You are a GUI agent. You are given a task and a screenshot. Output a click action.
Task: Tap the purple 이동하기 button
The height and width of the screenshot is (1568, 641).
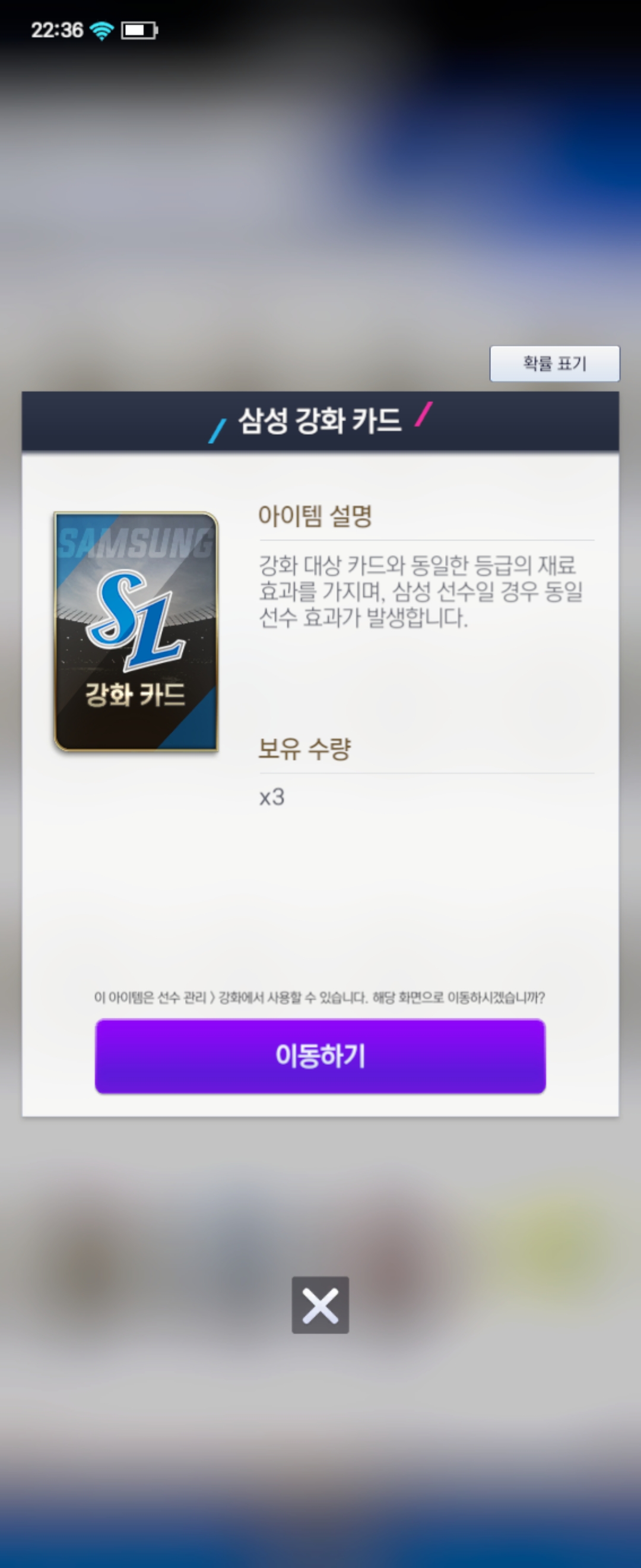tap(320, 1055)
